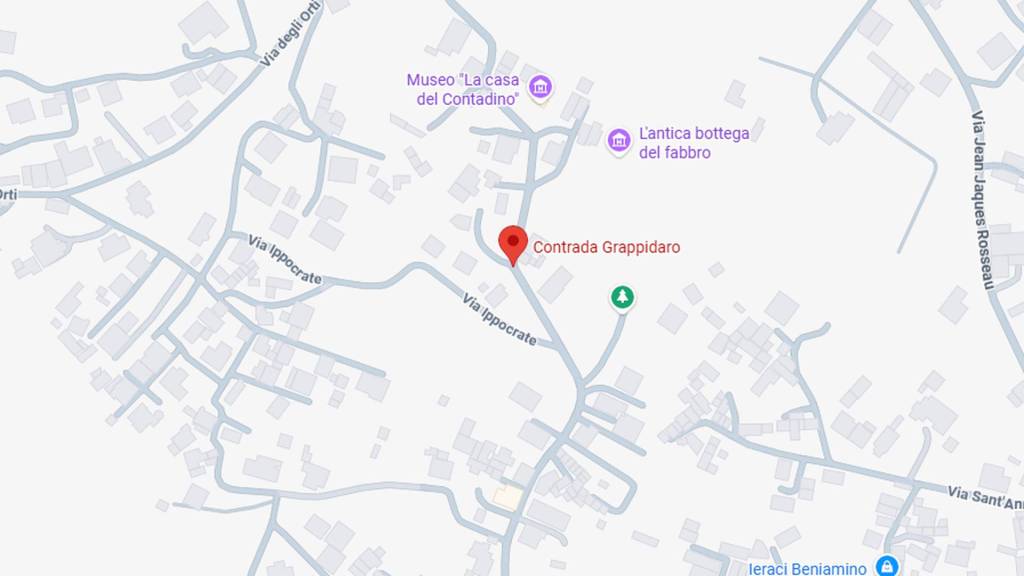This screenshot has height=576, width=1024.
Task: Select the L'antica bottega del fabbro pin
Action: pyautogui.click(x=619, y=141)
